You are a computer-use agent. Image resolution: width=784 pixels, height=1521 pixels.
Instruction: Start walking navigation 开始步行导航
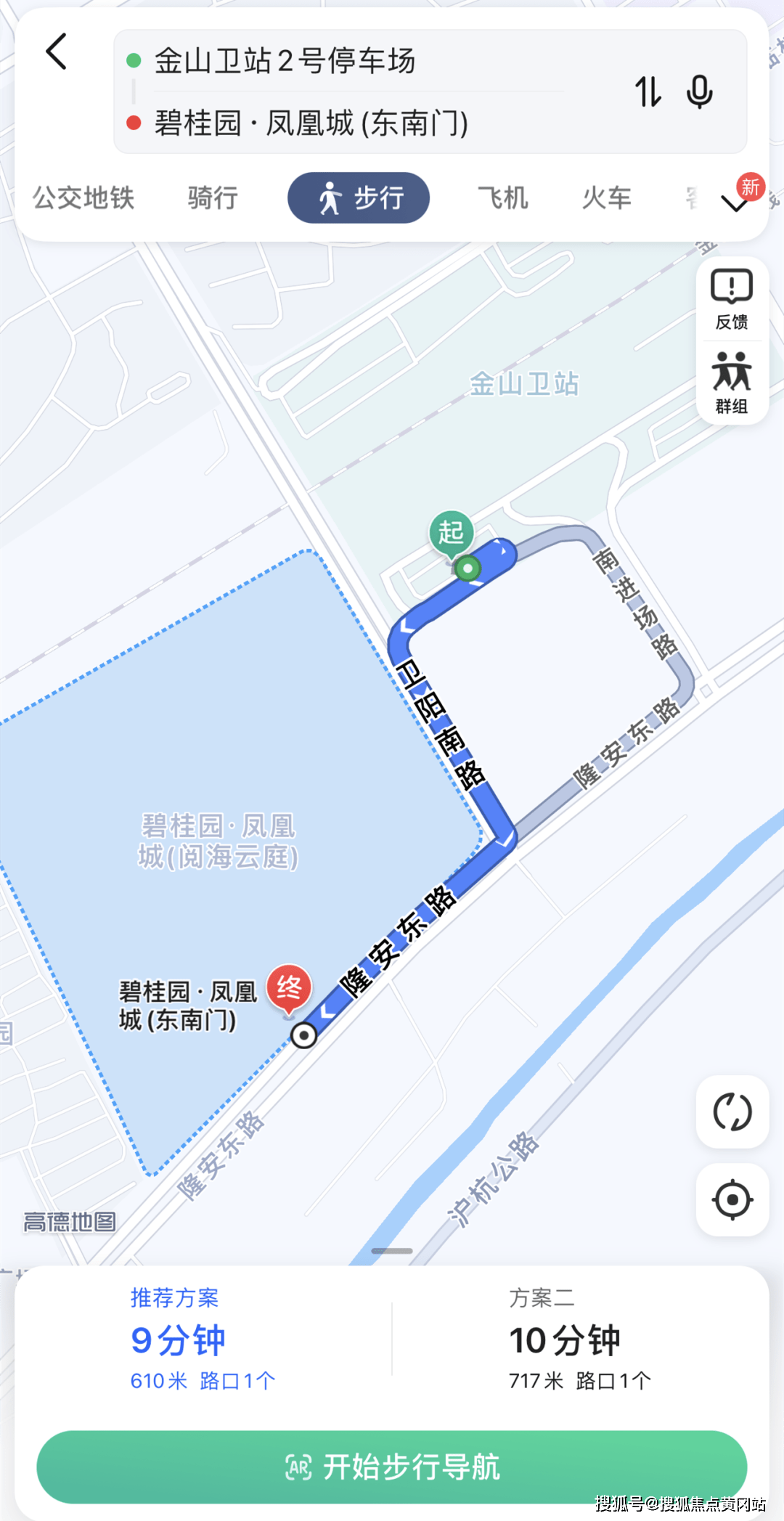point(392,1467)
